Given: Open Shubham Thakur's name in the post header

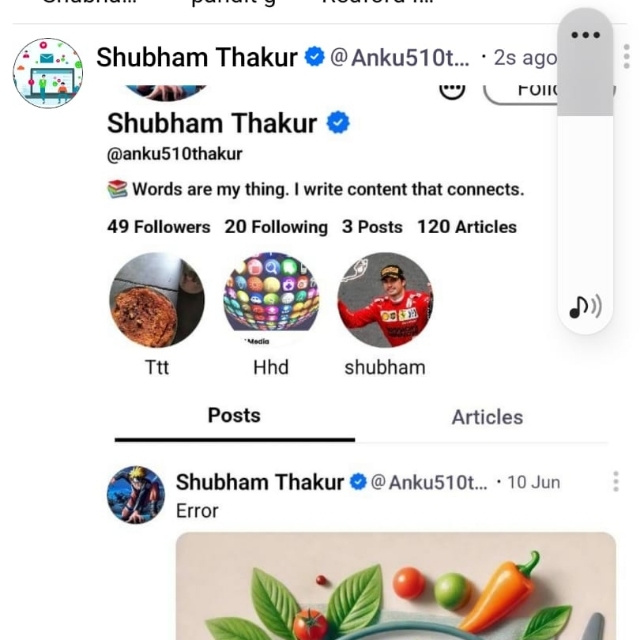Looking at the screenshot, I should coord(197,57).
